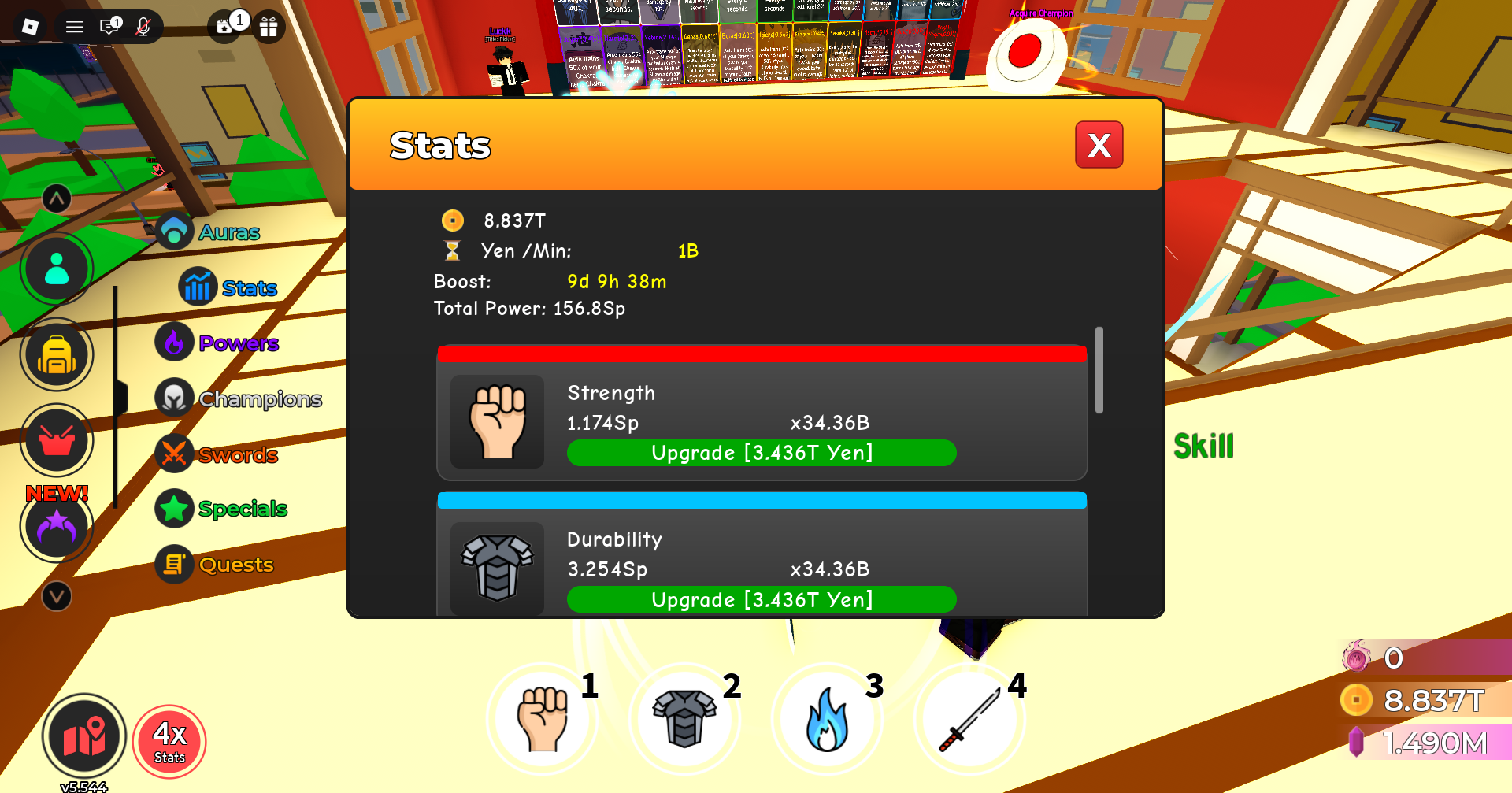Viewport: 1512px width, 793px height.
Task: Open the Swords menu
Action: [x=217, y=455]
